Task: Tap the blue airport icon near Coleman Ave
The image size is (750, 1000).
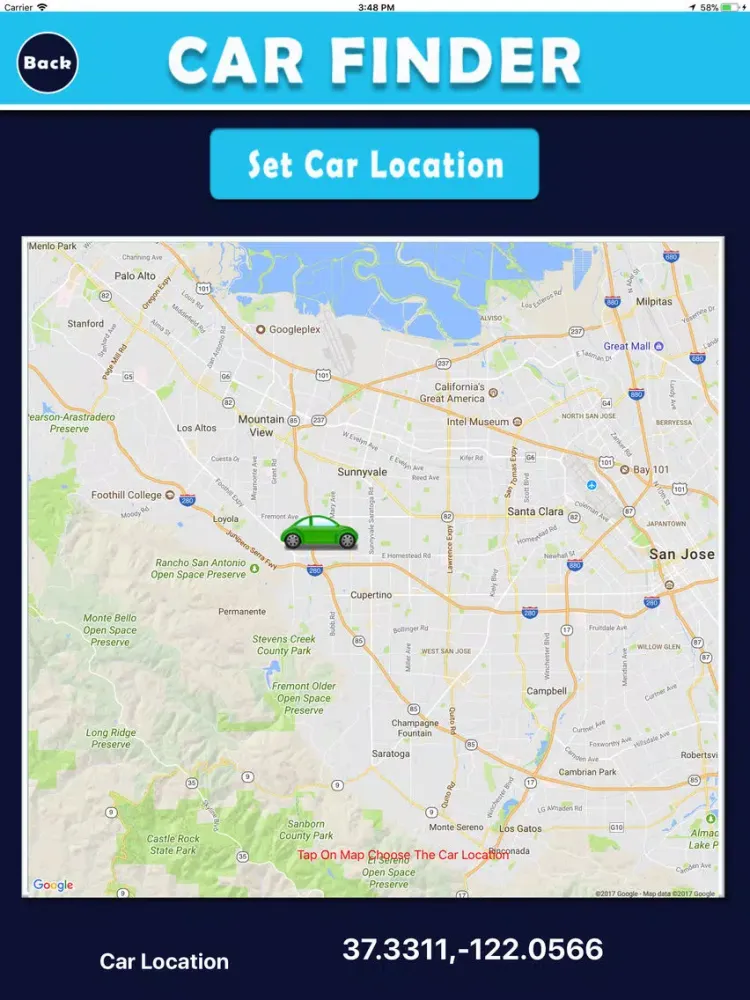Action: [x=592, y=486]
